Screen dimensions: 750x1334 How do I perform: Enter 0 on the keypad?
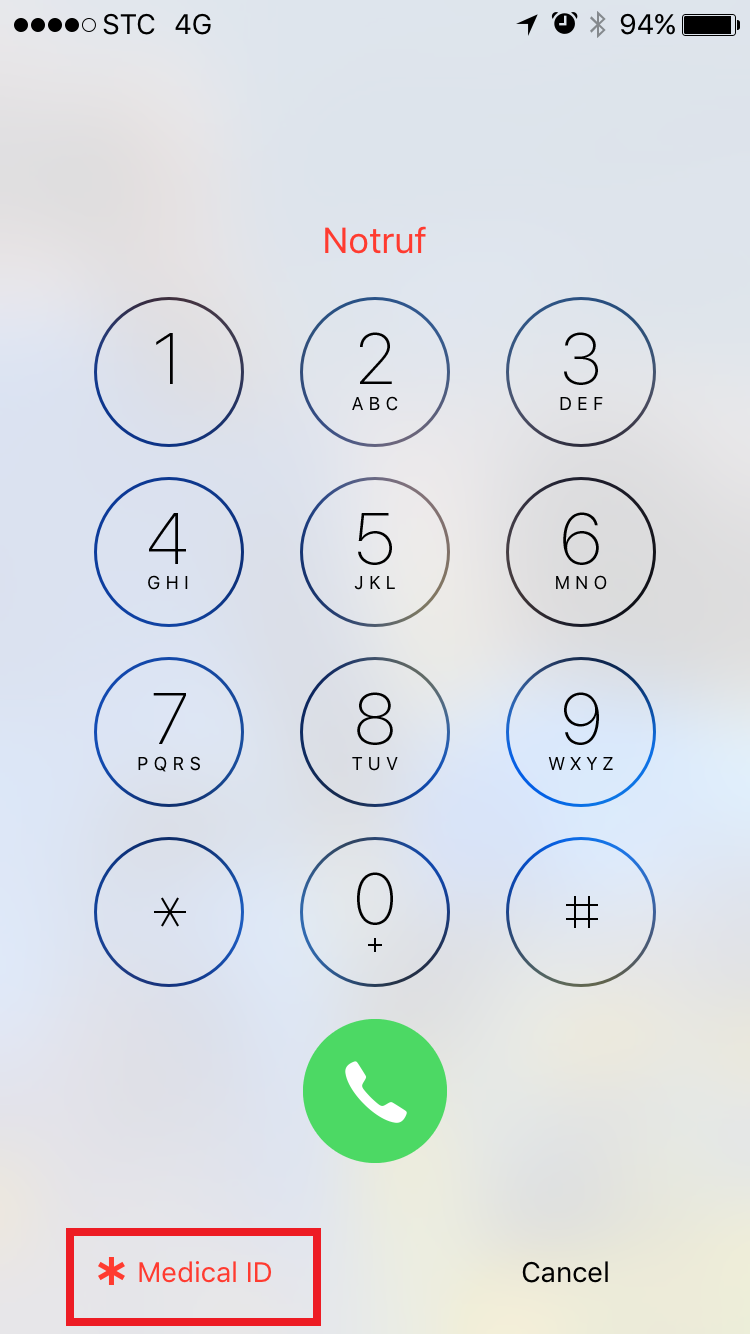(375, 912)
